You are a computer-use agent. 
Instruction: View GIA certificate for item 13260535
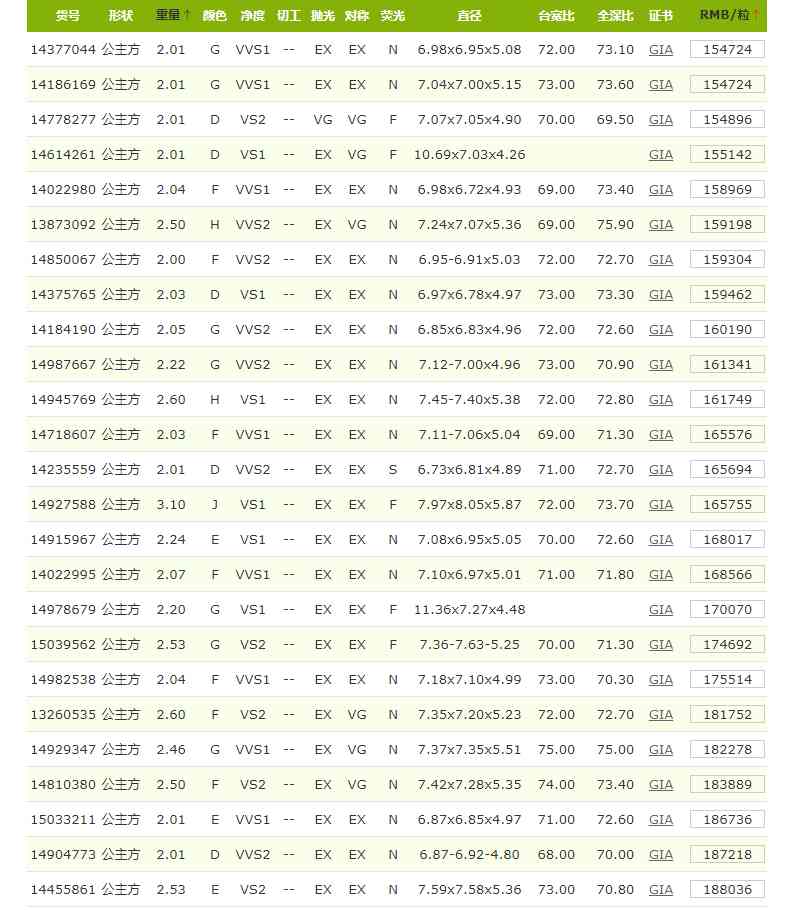[661, 715]
